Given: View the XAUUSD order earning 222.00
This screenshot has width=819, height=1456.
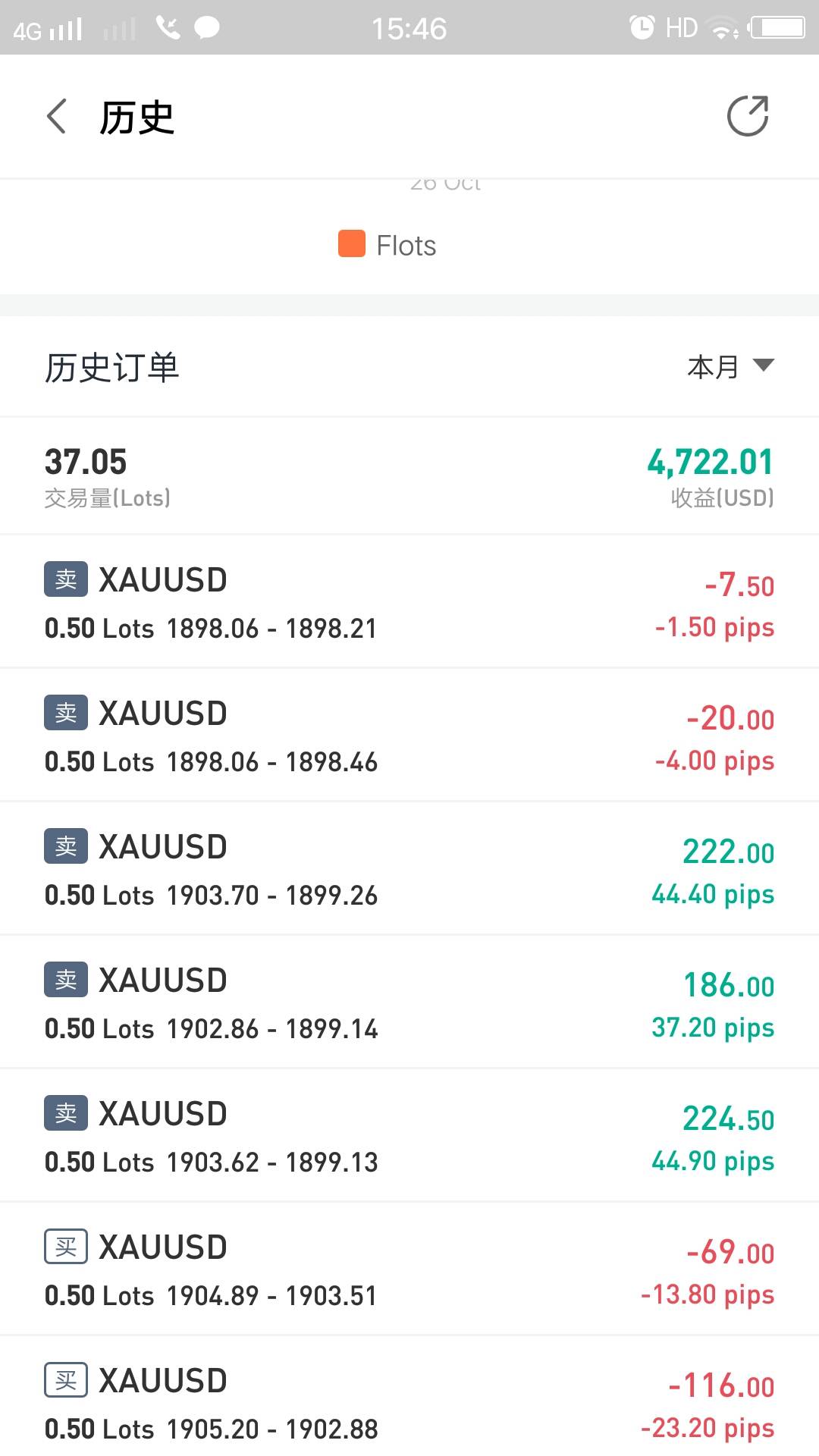Looking at the screenshot, I should pos(409,868).
